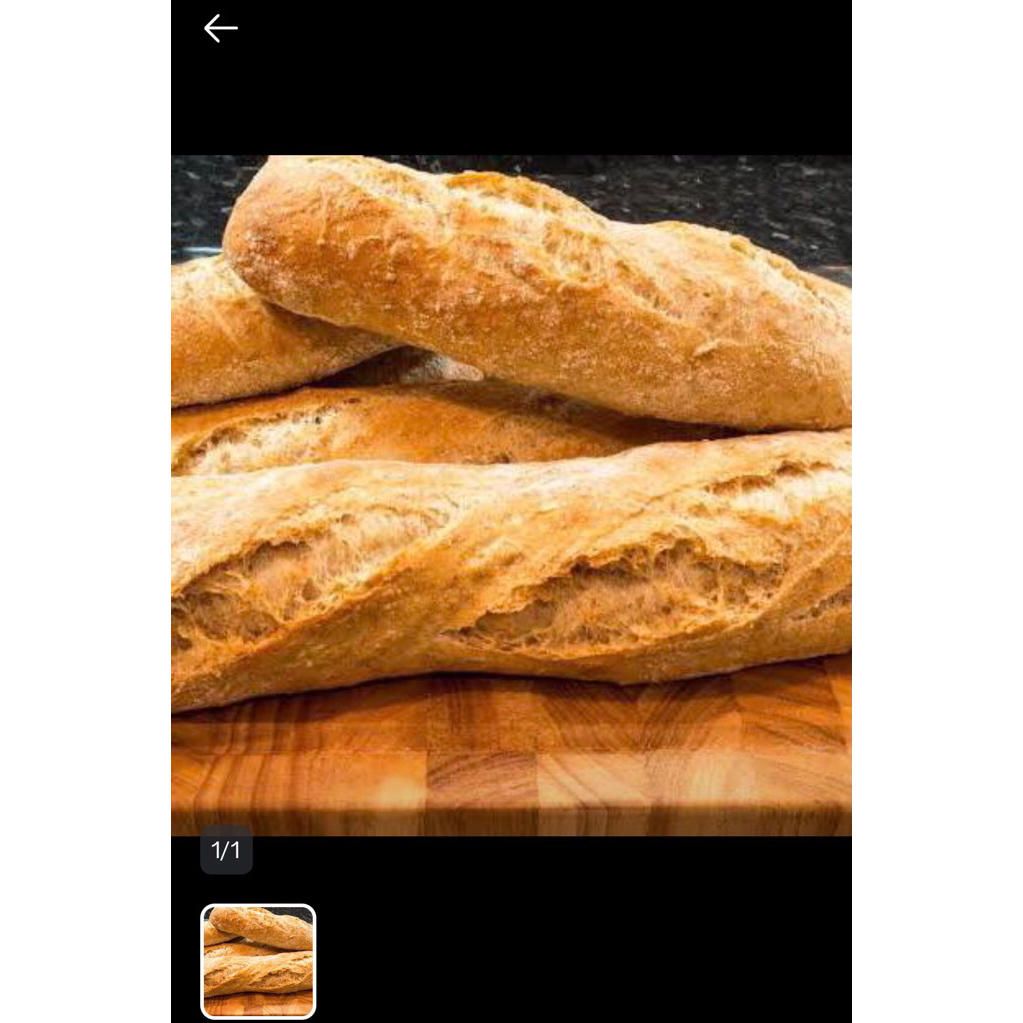
Task: Select the baguette thumbnail preview
Action: 258,961
